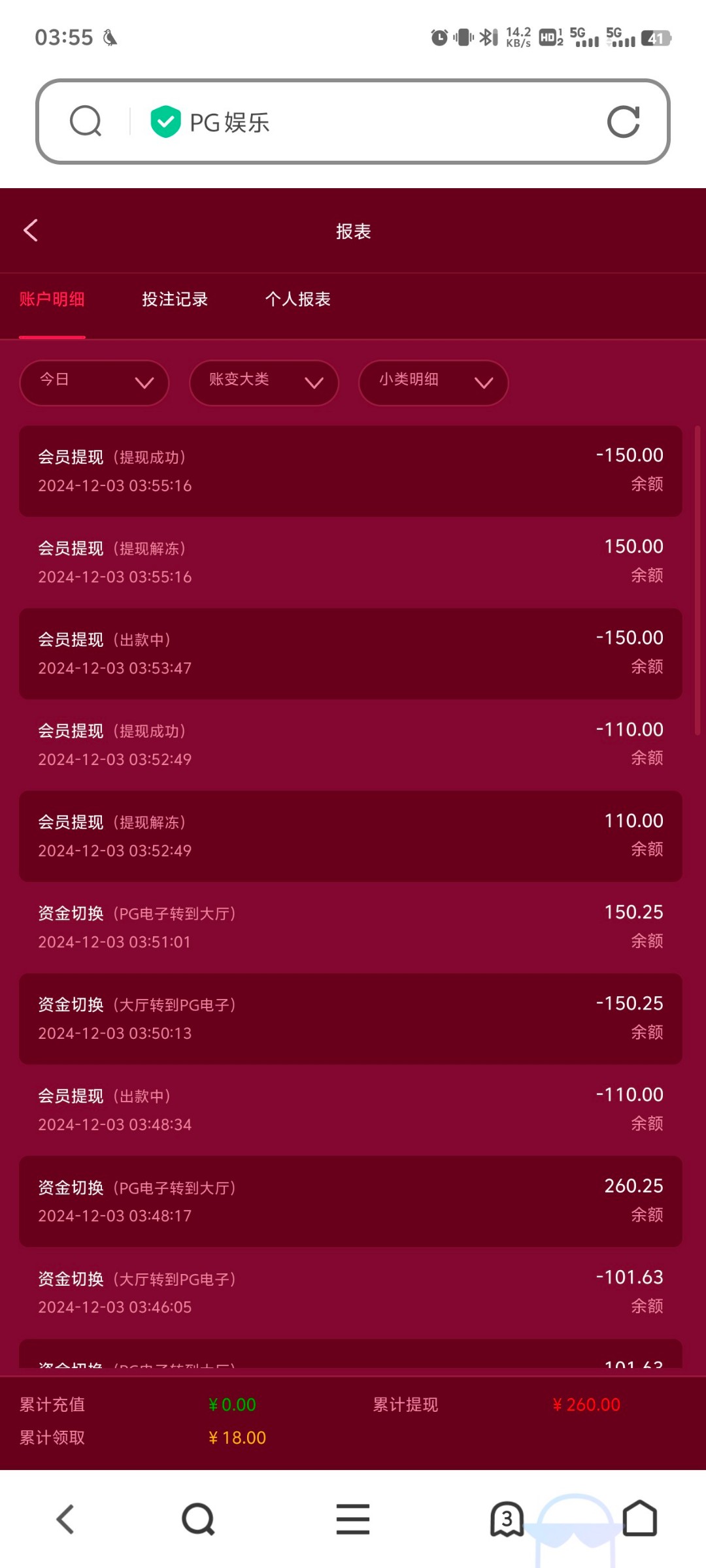Expand the 今日 date dropdown
706x1568 pixels.
coord(94,382)
